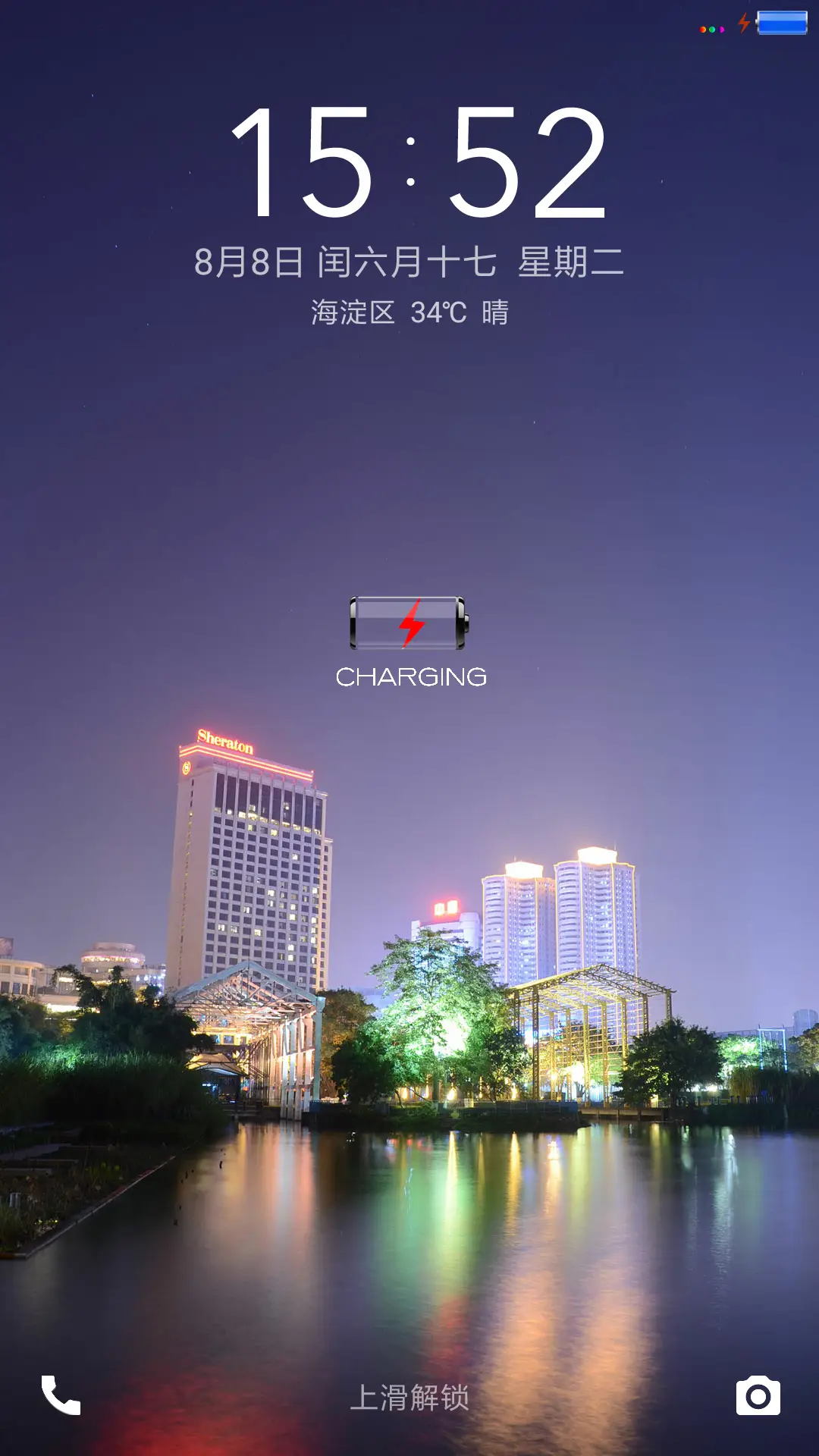This screenshot has height=1456, width=819.
Task: Launch the camera shortcut
Action: (x=758, y=1395)
